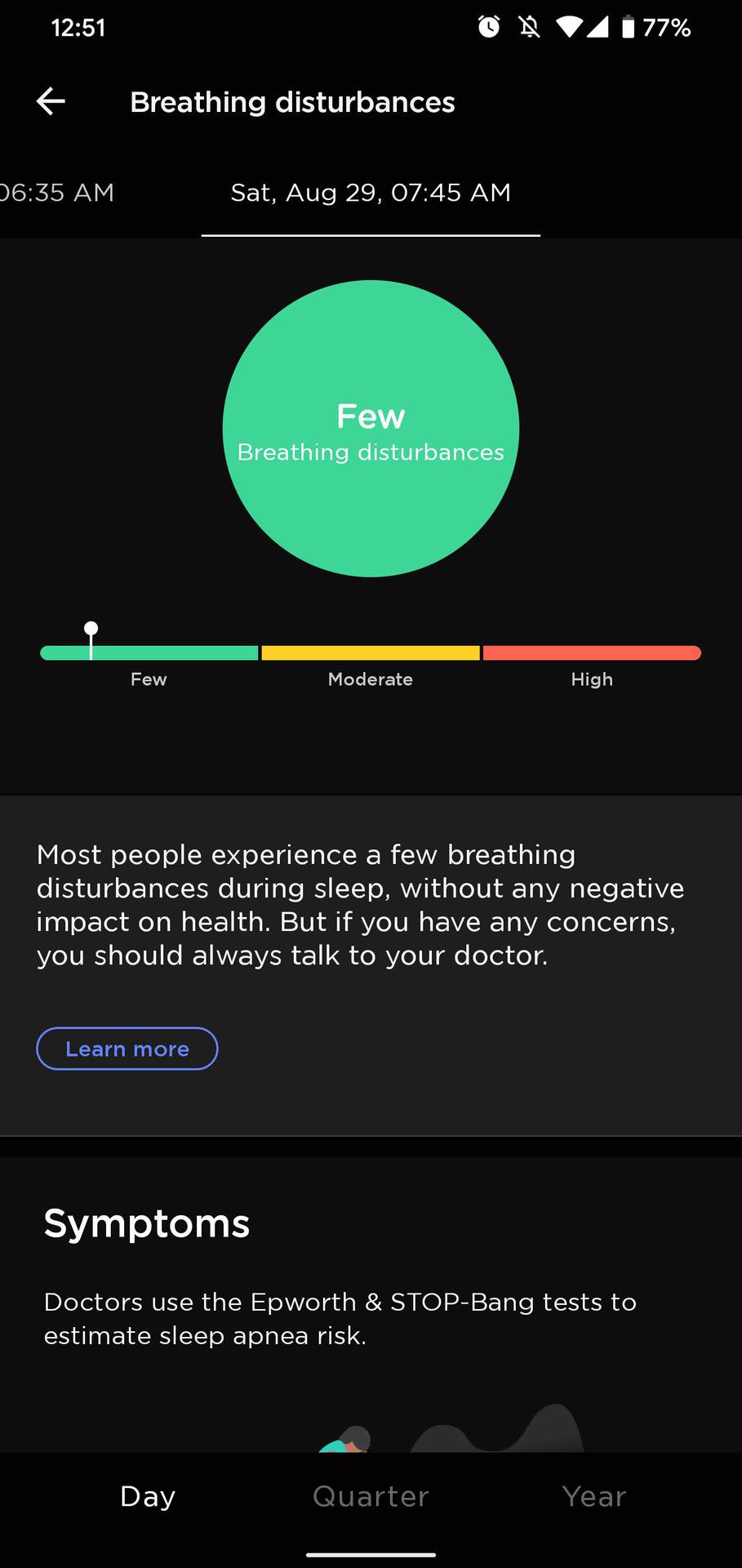
Task: Tap the Learn more button
Action: 127,1049
